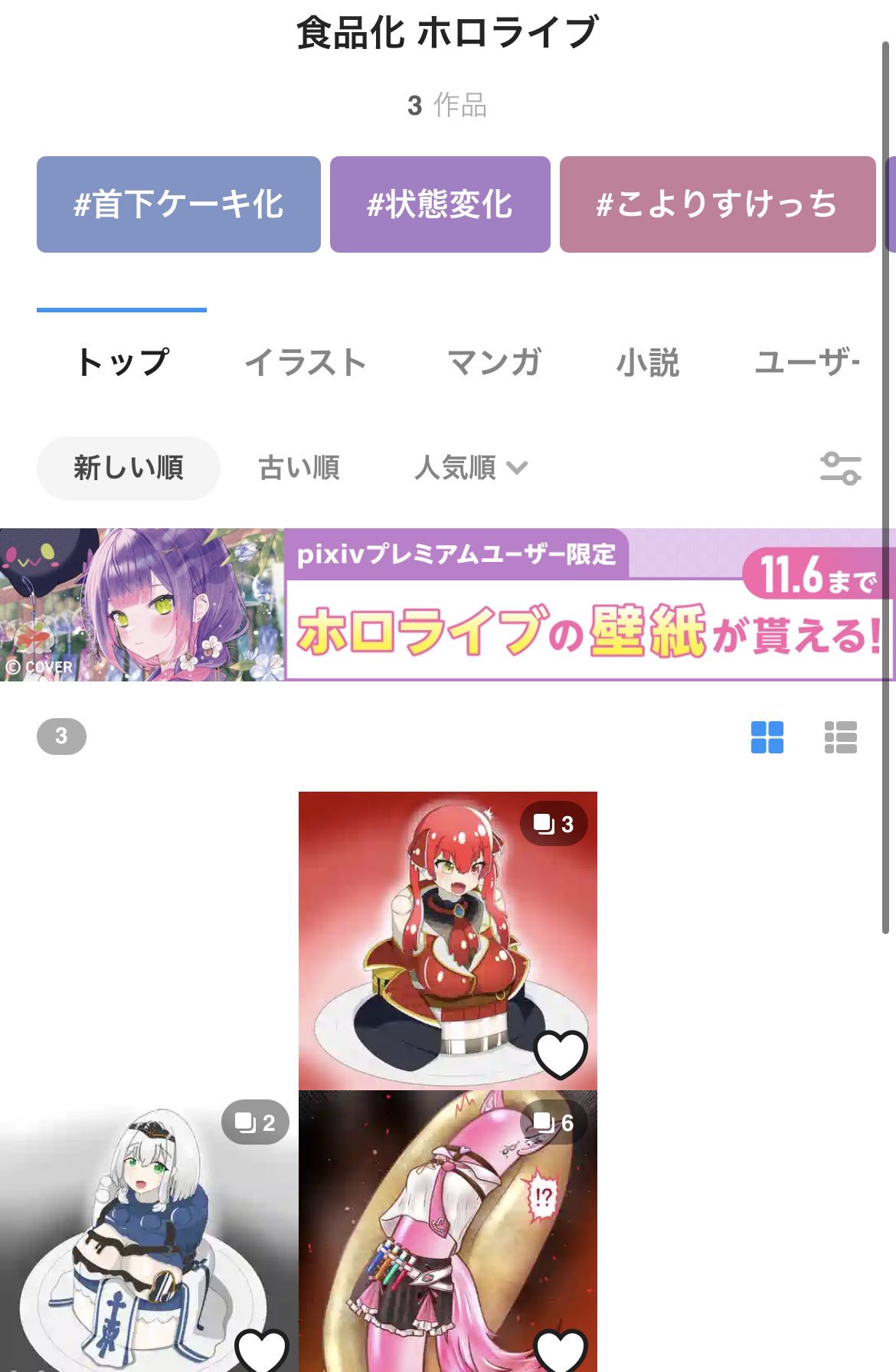The image size is (896, 1372).
Task: Like the pink-haired character artwork
Action: [x=561, y=1350]
